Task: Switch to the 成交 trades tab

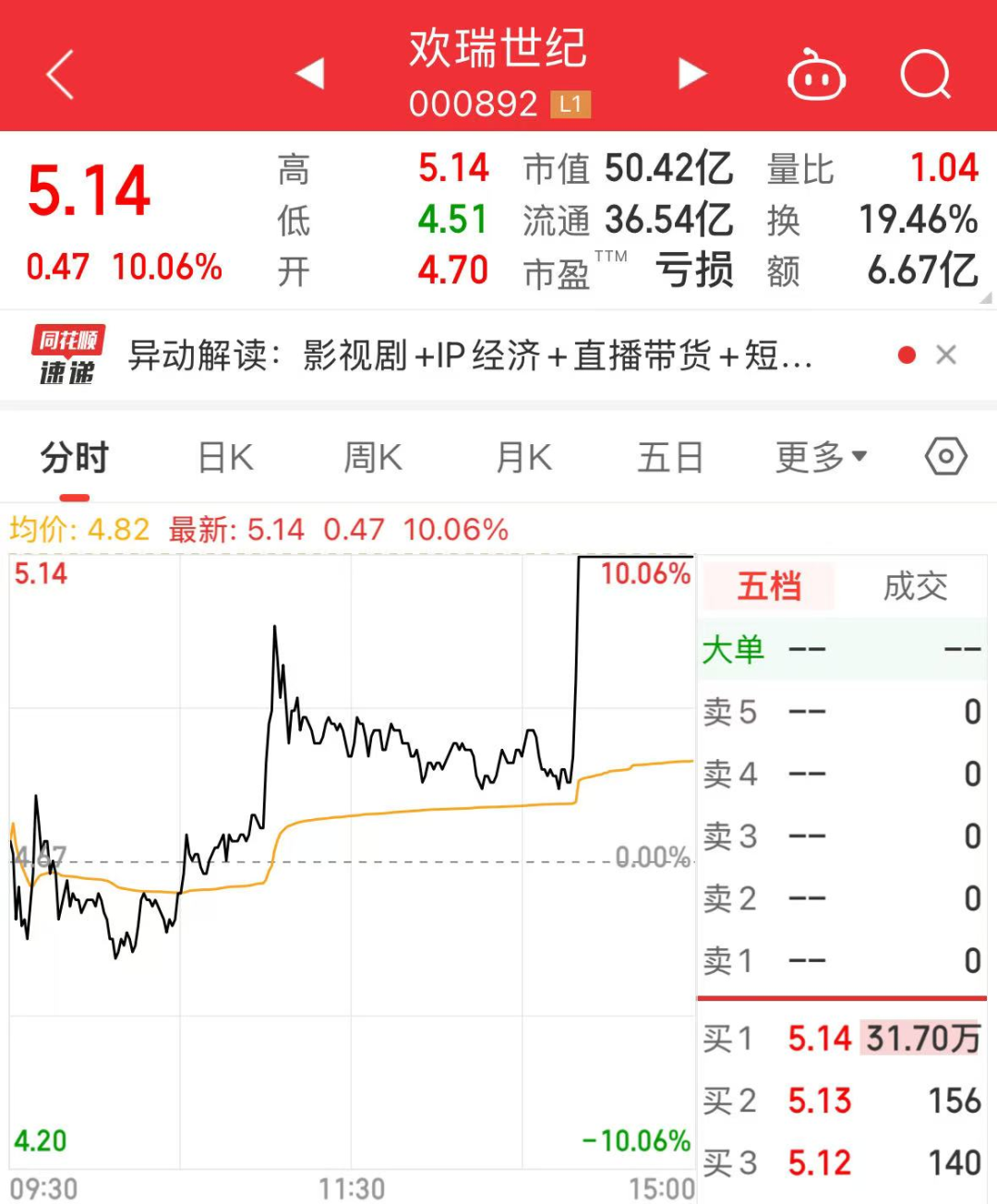Action: click(x=915, y=586)
